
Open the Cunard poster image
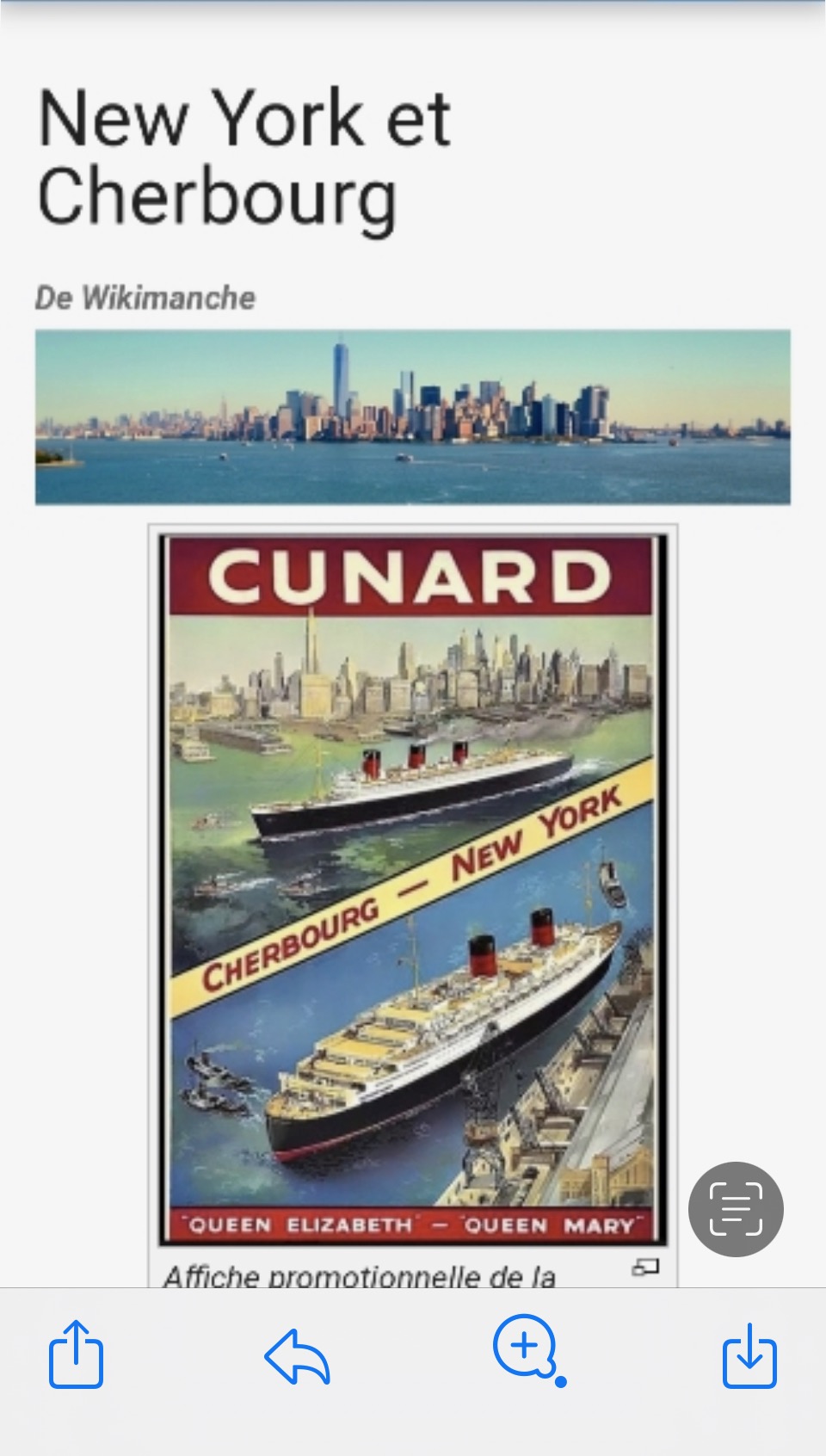413,890
